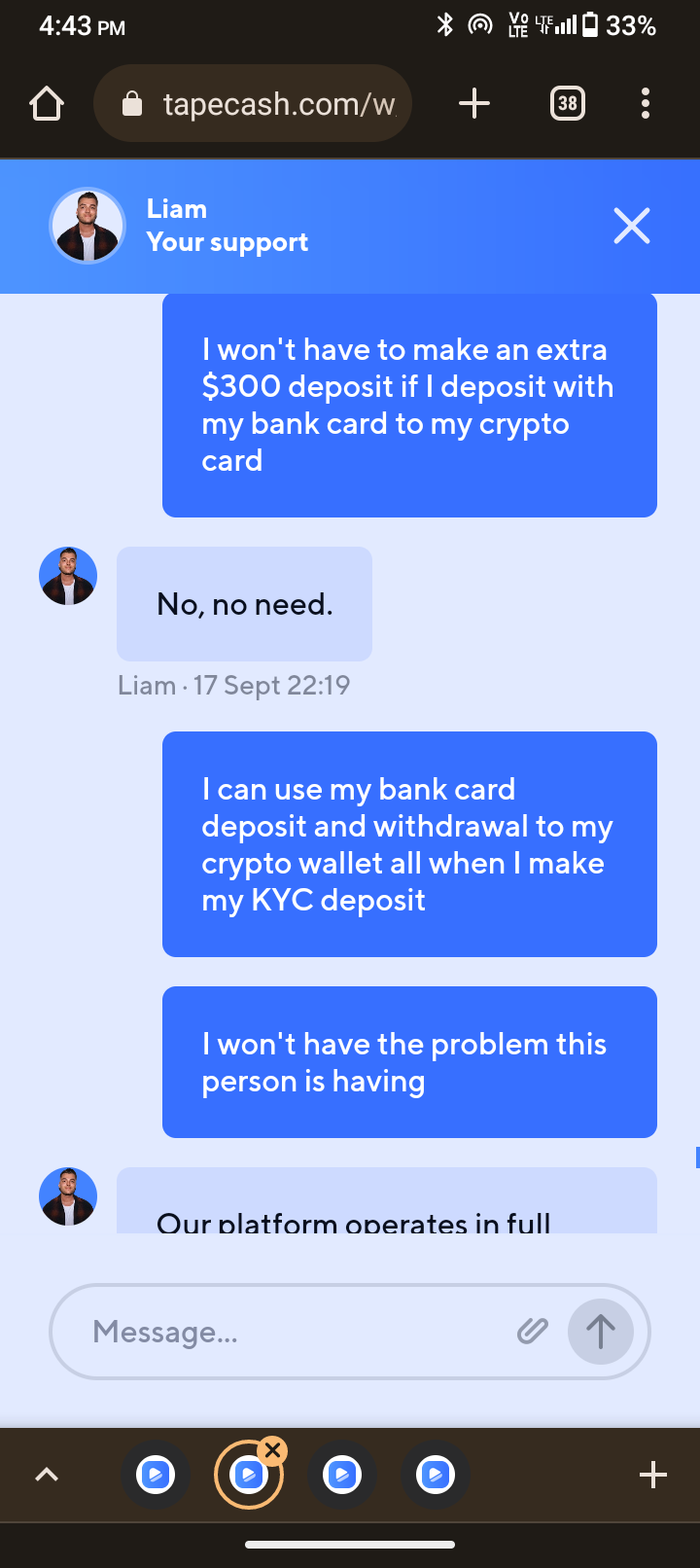Image resolution: width=700 pixels, height=1568 pixels.
Task: Send the message with the arrow button
Action: click(x=600, y=1332)
